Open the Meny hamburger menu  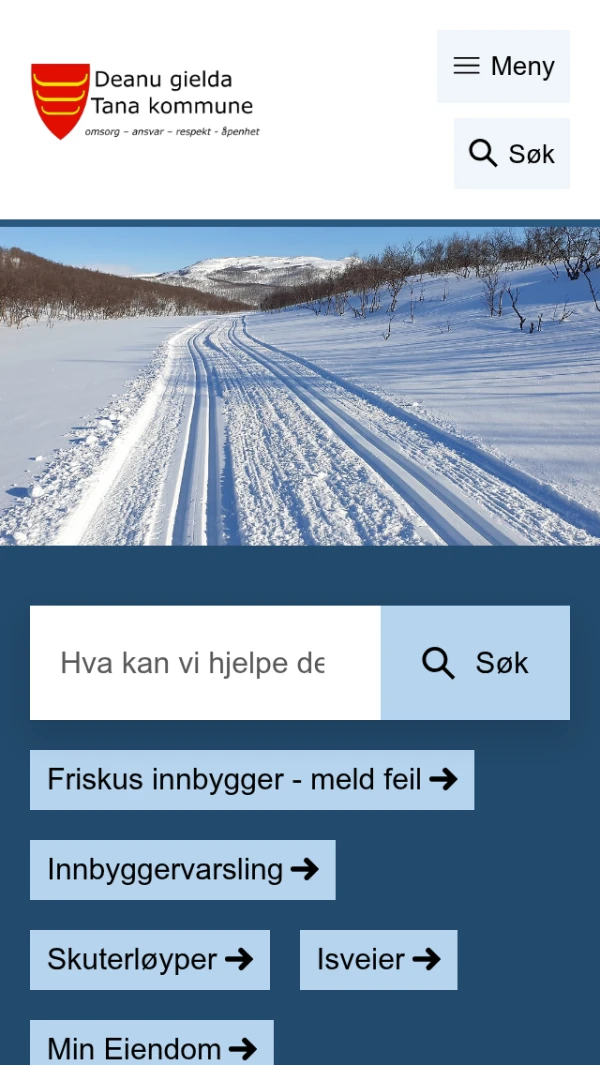pos(503,66)
